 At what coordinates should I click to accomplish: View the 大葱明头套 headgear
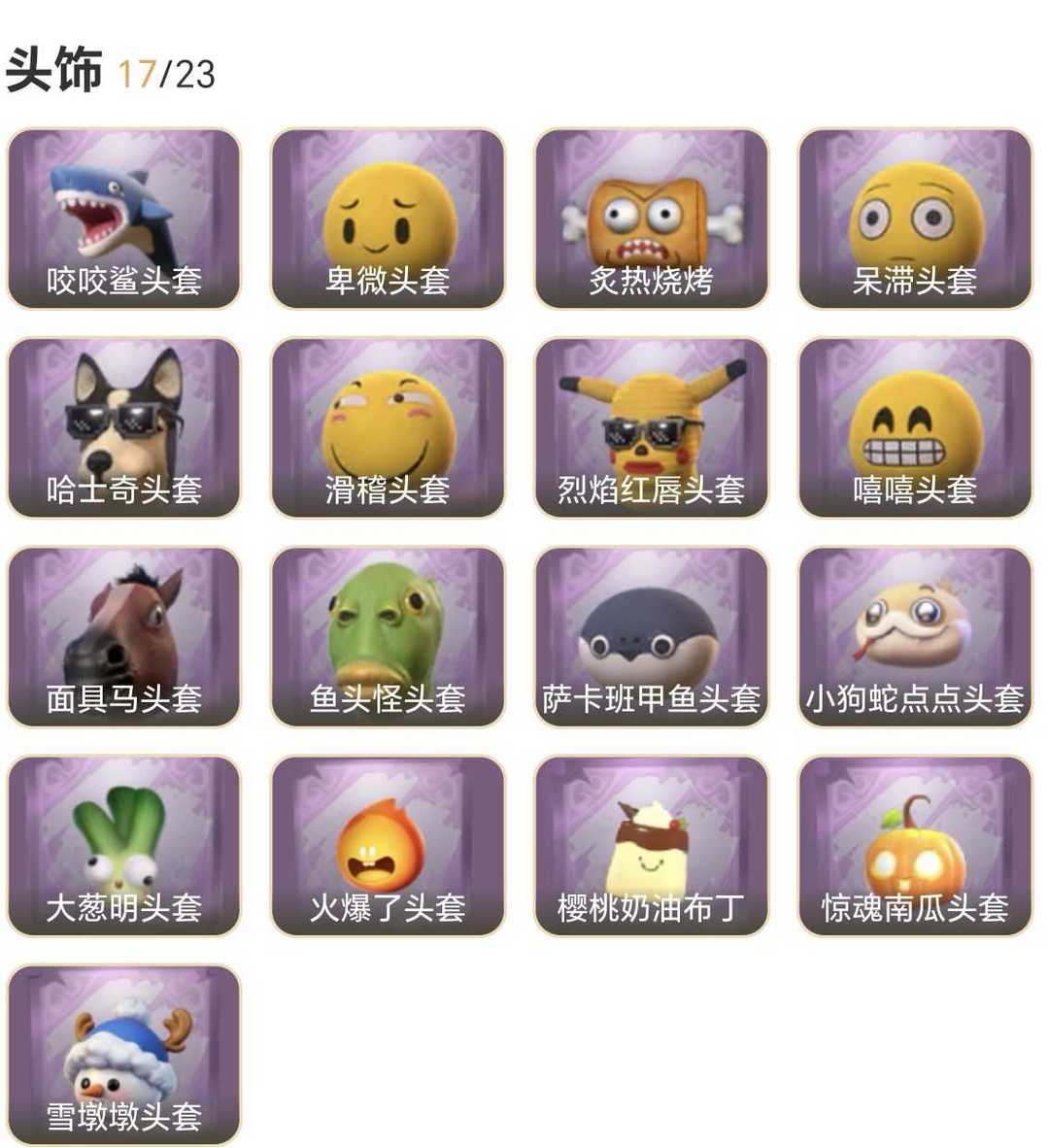click(124, 845)
